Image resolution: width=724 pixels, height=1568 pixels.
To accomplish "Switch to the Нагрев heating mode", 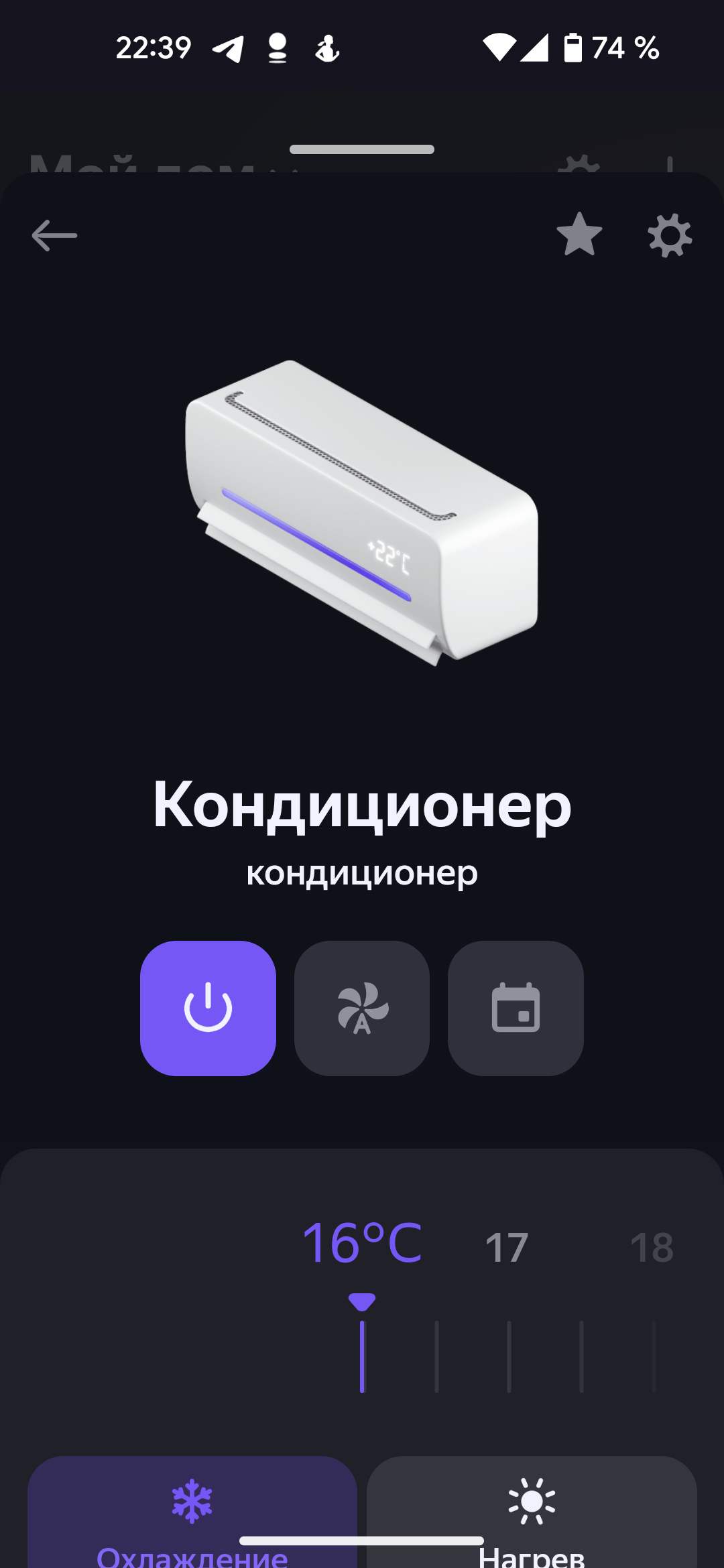I will coord(532,1514).
